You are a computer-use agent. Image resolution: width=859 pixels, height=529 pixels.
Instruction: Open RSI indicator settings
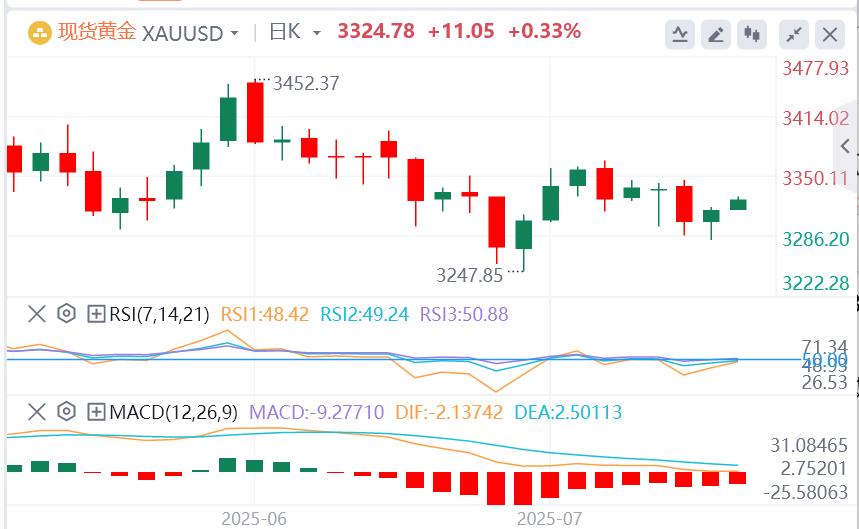click(66, 314)
